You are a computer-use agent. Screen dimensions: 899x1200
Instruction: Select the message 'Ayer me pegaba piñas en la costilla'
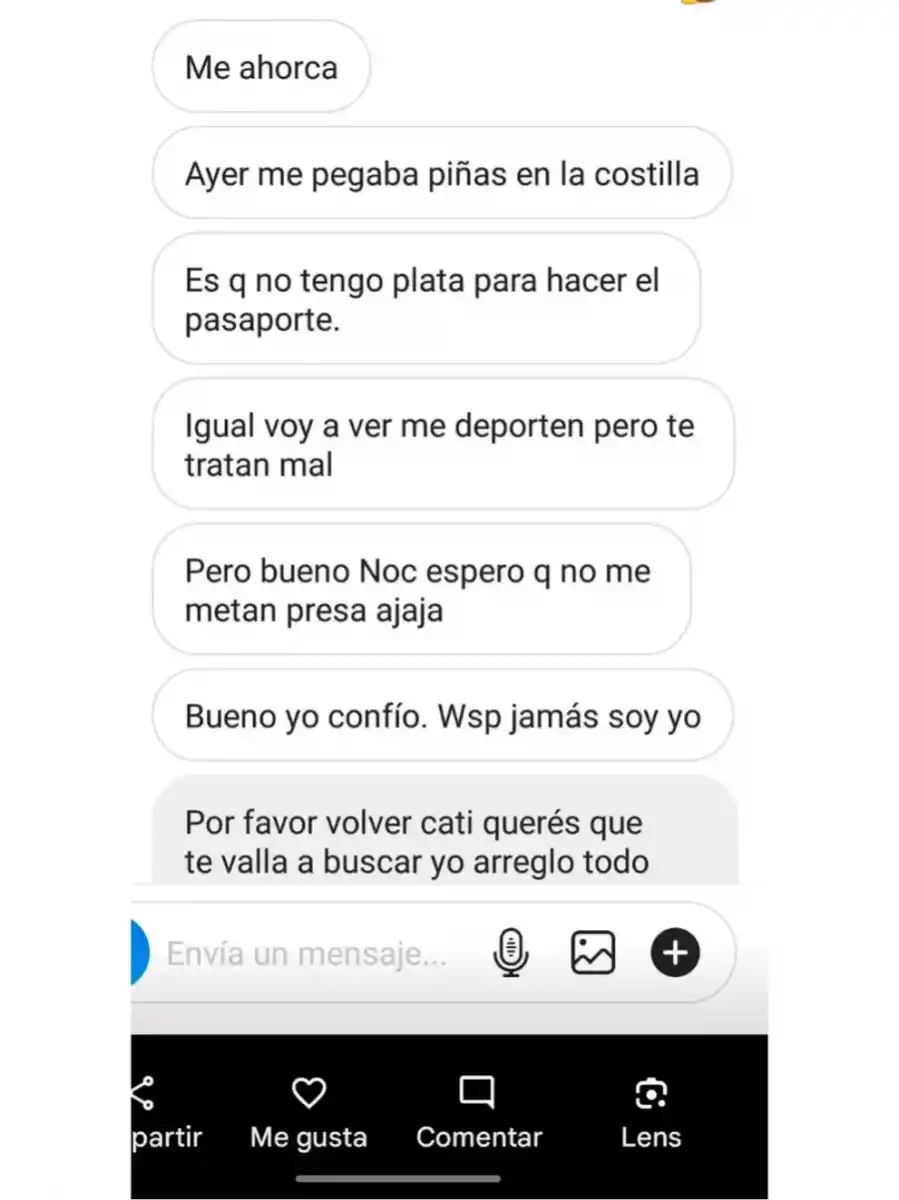point(441,173)
